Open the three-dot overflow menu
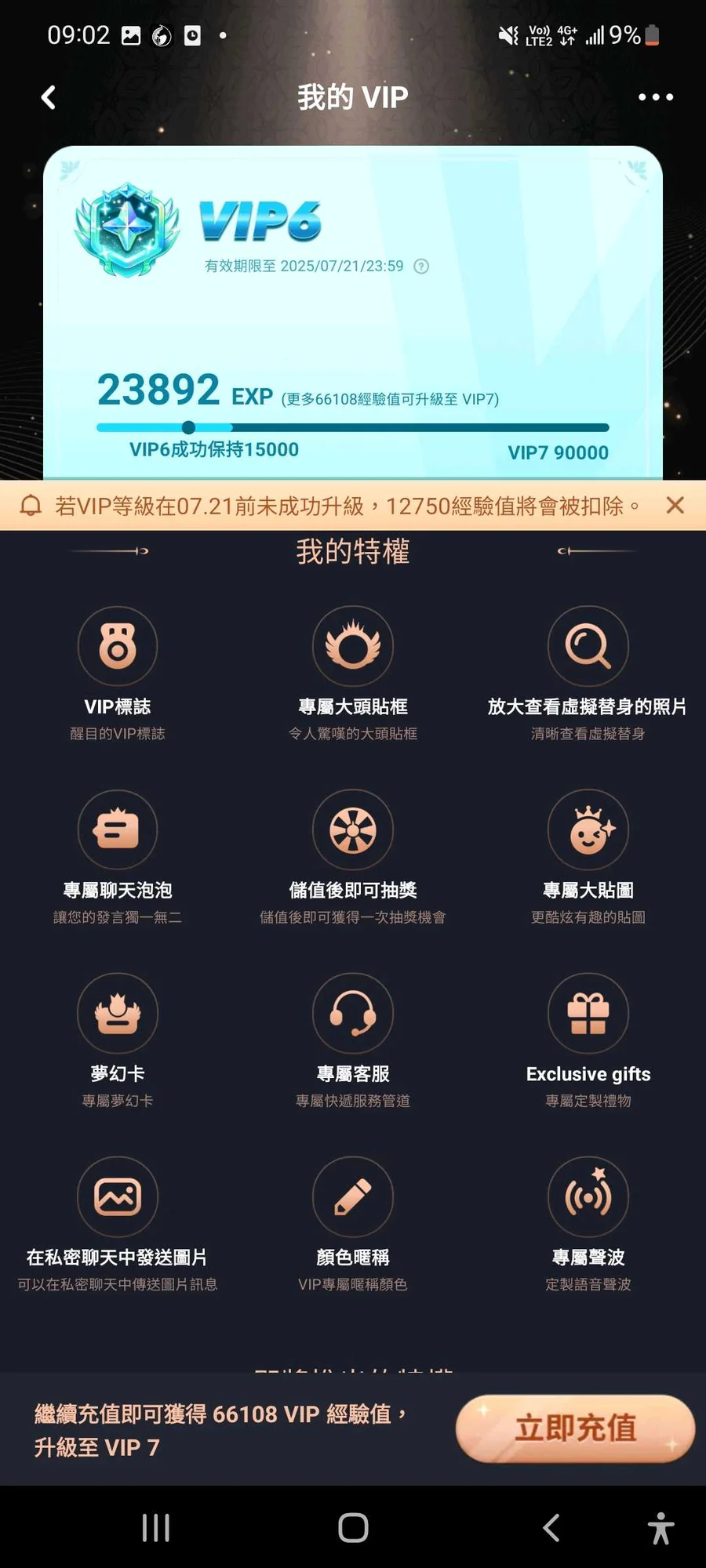Image resolution: width=706 pixels, height=1568 pixels. coord(655,97)
